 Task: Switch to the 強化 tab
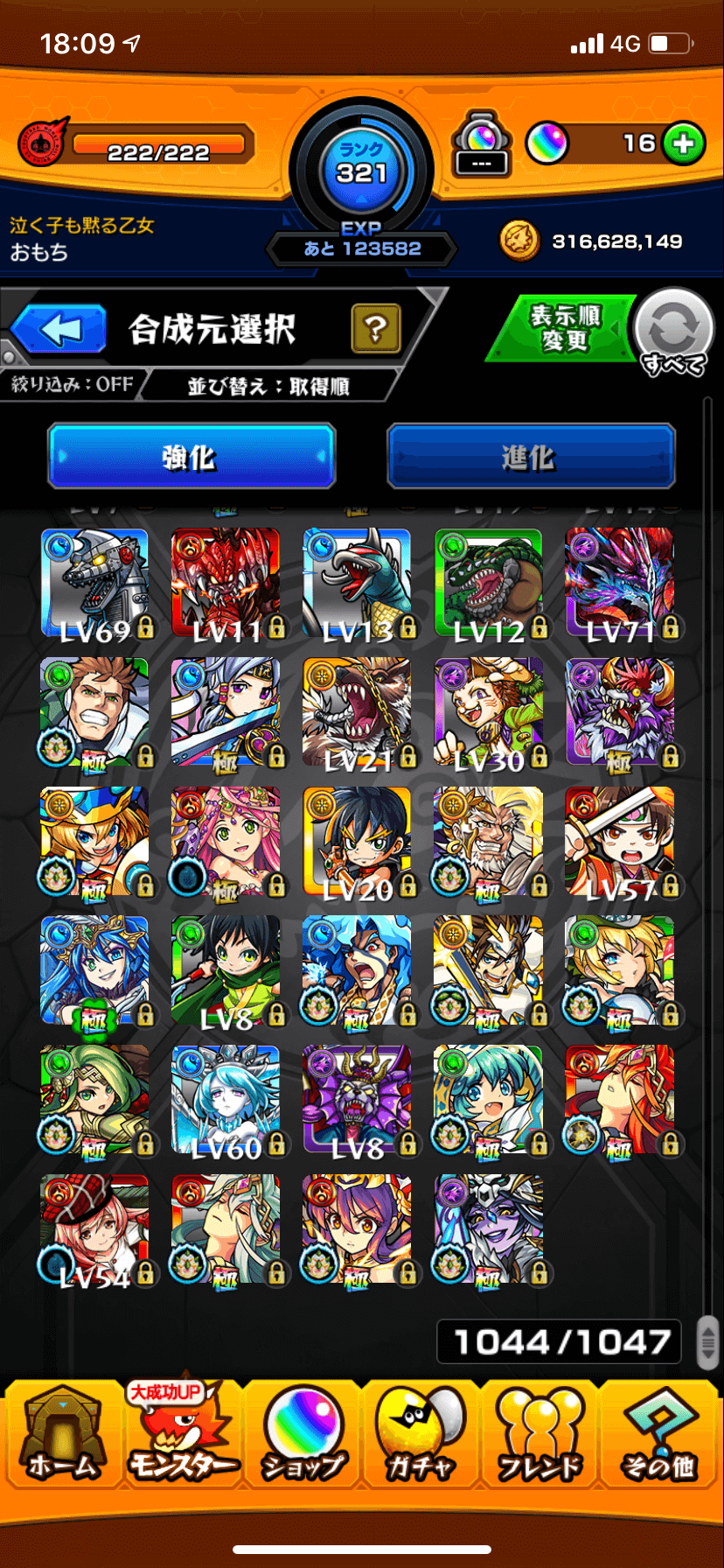(191, 456)
